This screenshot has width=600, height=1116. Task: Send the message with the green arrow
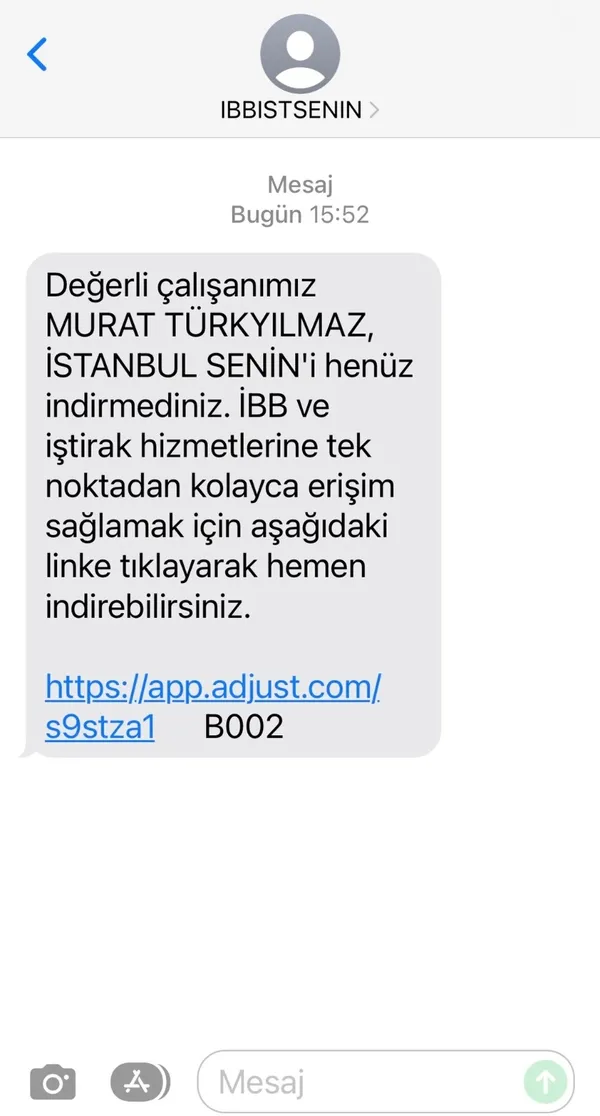545,1081
